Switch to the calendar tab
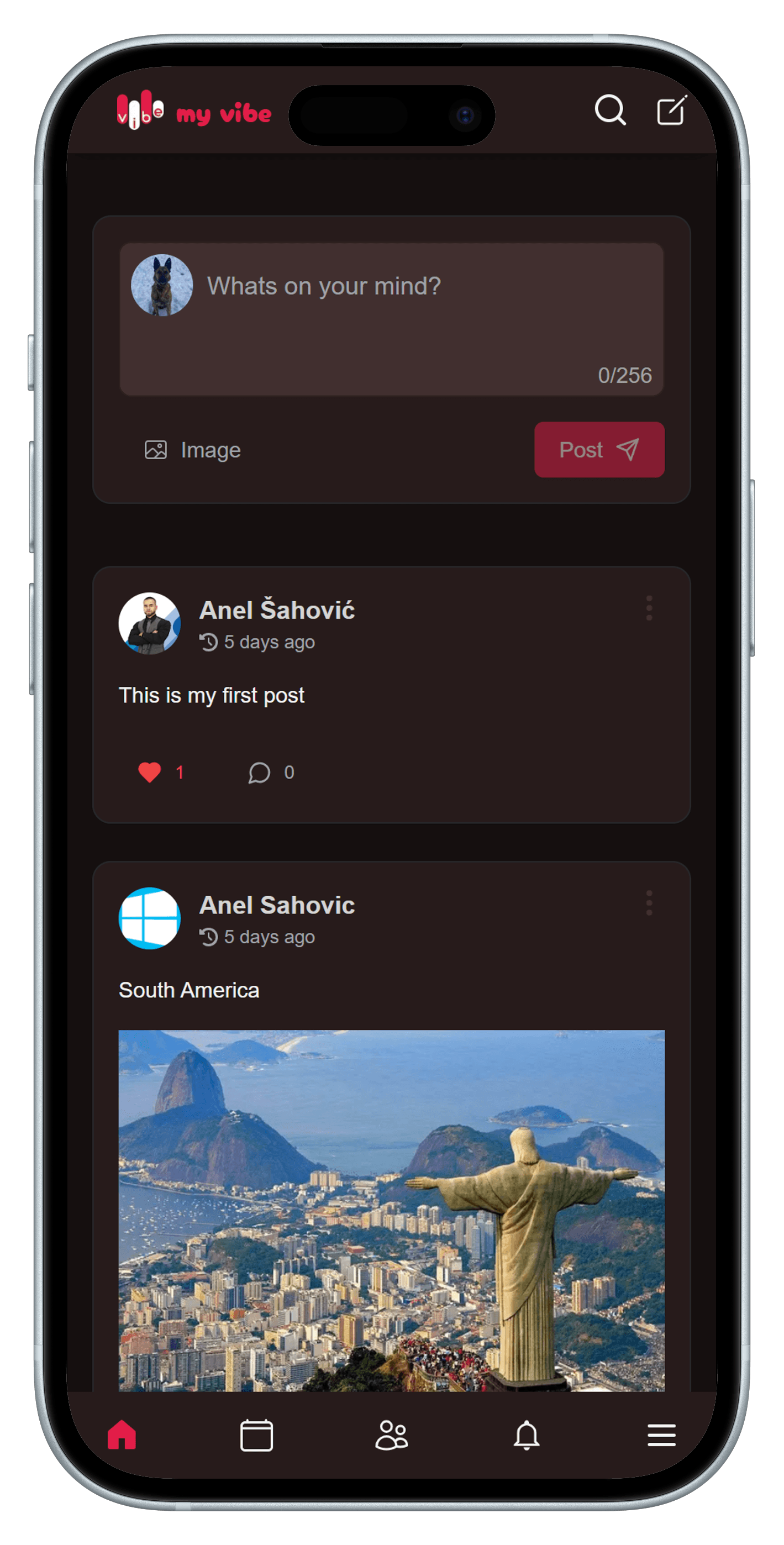The image size is (784, 1545). point(257,1435)
